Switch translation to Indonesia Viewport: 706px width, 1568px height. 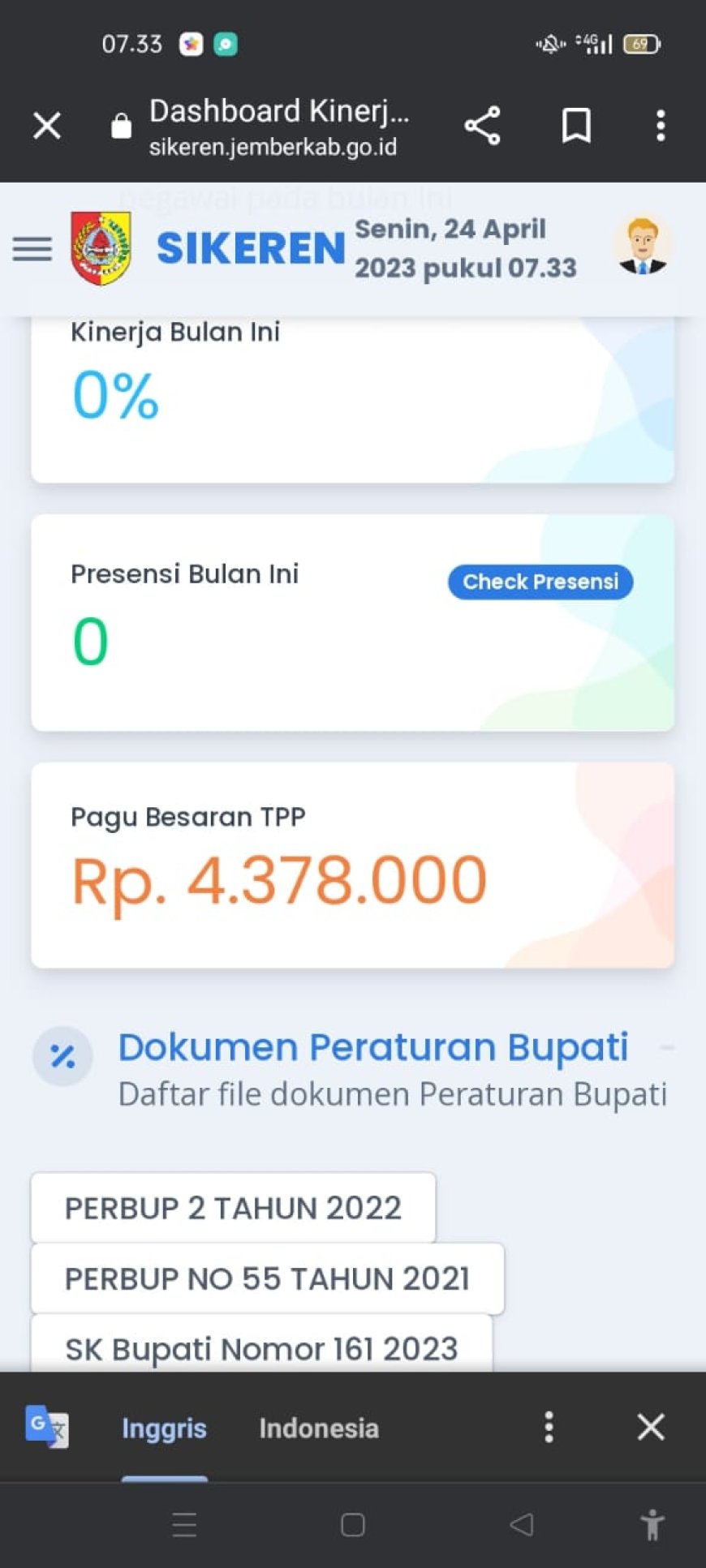[x=319, y=1428]
